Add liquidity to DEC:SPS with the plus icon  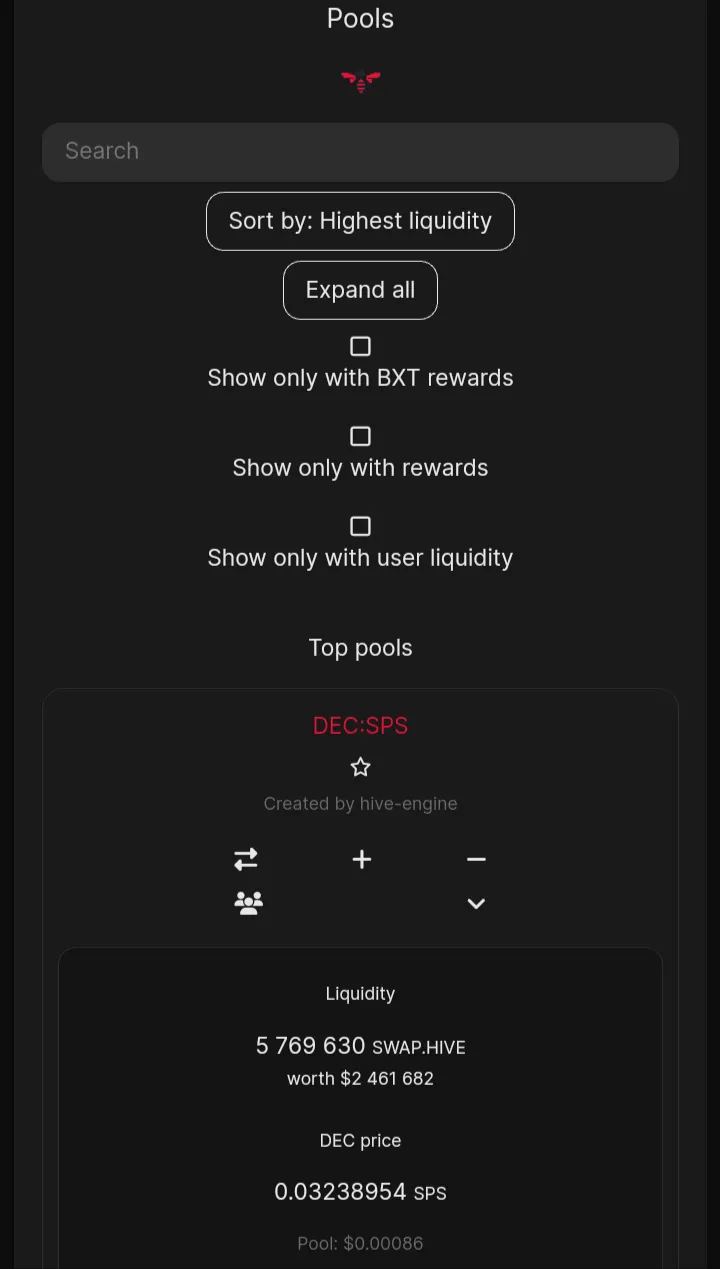click(362, 859)
